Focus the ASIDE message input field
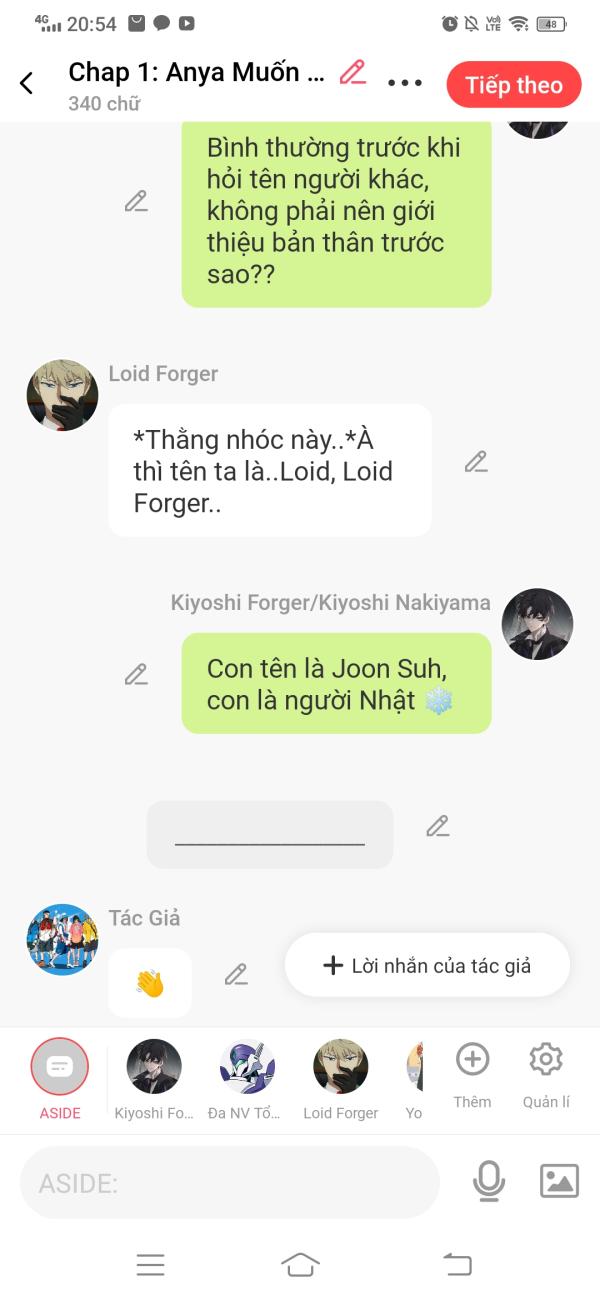This screenshot has height=1300, width=600. pyautogui.click(x=230, y=1183)
